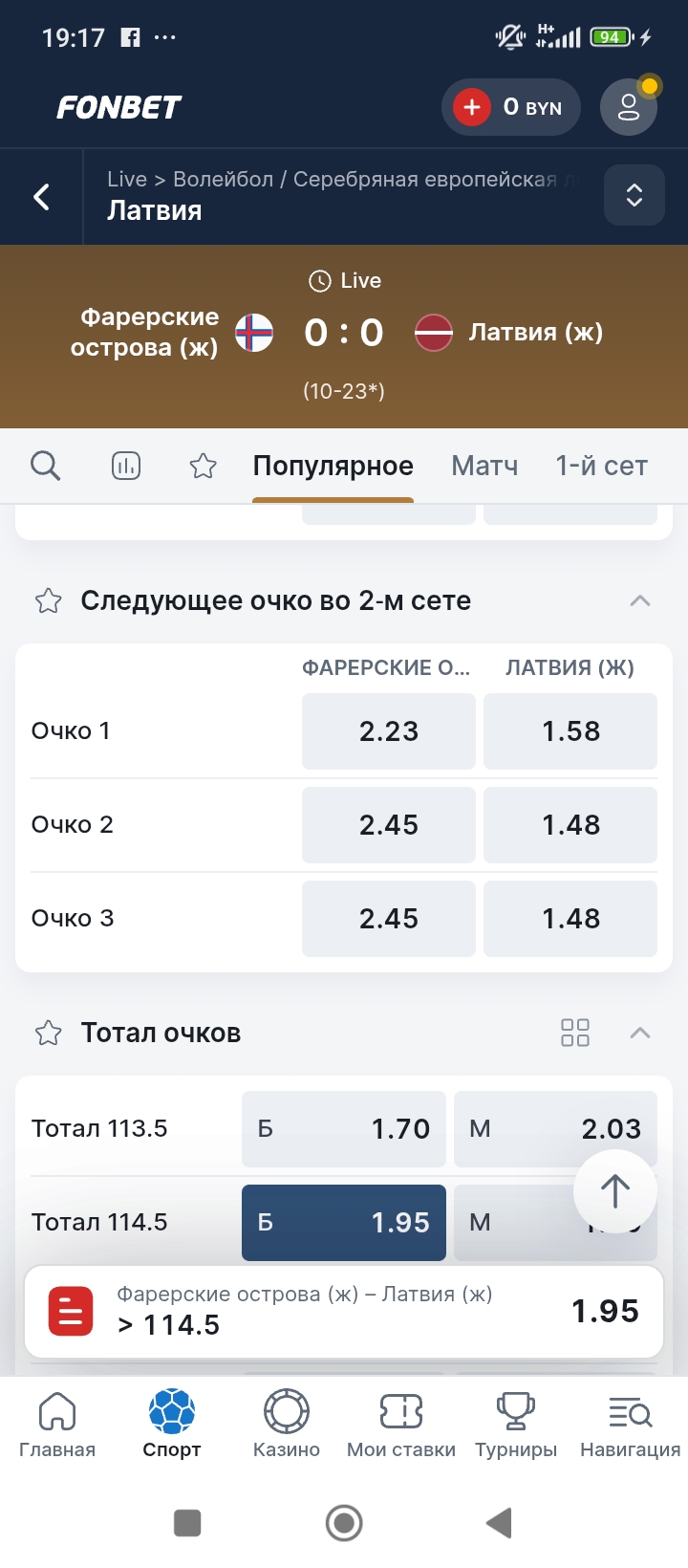Open the 1-й сет tab
The width and height of the screenshot is (688, 1568).
[601, 466]
